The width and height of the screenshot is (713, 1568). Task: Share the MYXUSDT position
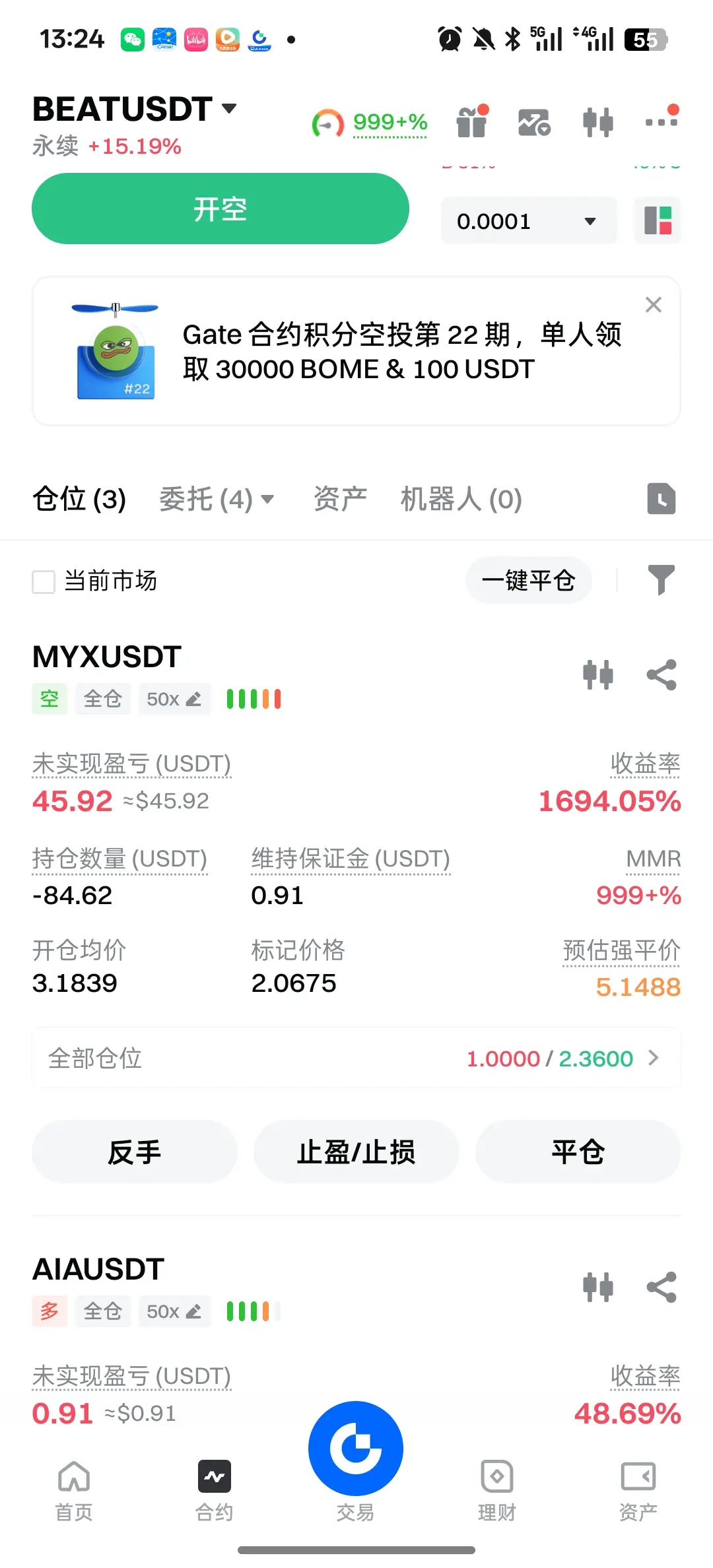pos(662,675)
